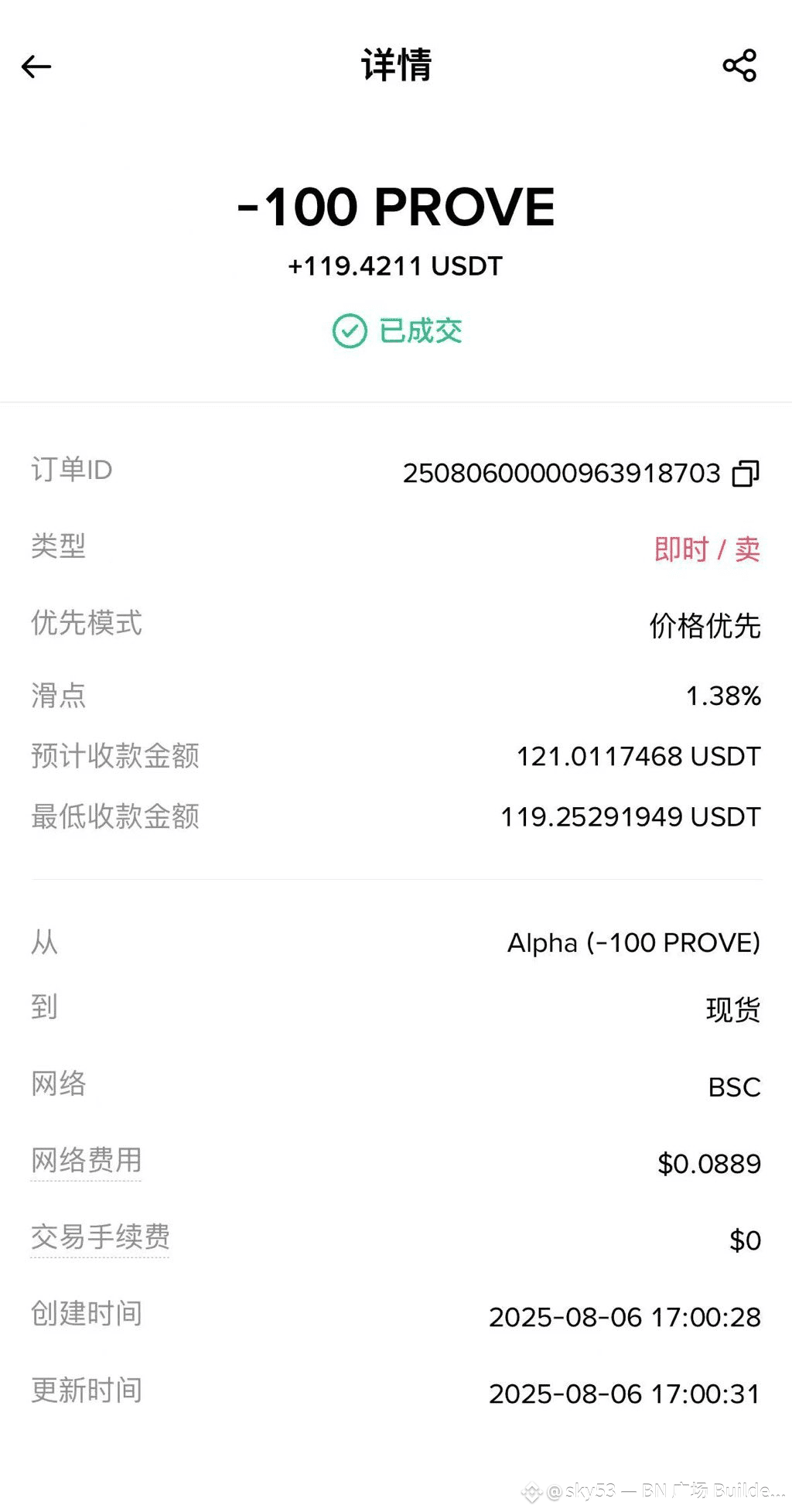The image size is (792, 1512).
Task: Share this order detail page
Action: click(x=739, y=65)
